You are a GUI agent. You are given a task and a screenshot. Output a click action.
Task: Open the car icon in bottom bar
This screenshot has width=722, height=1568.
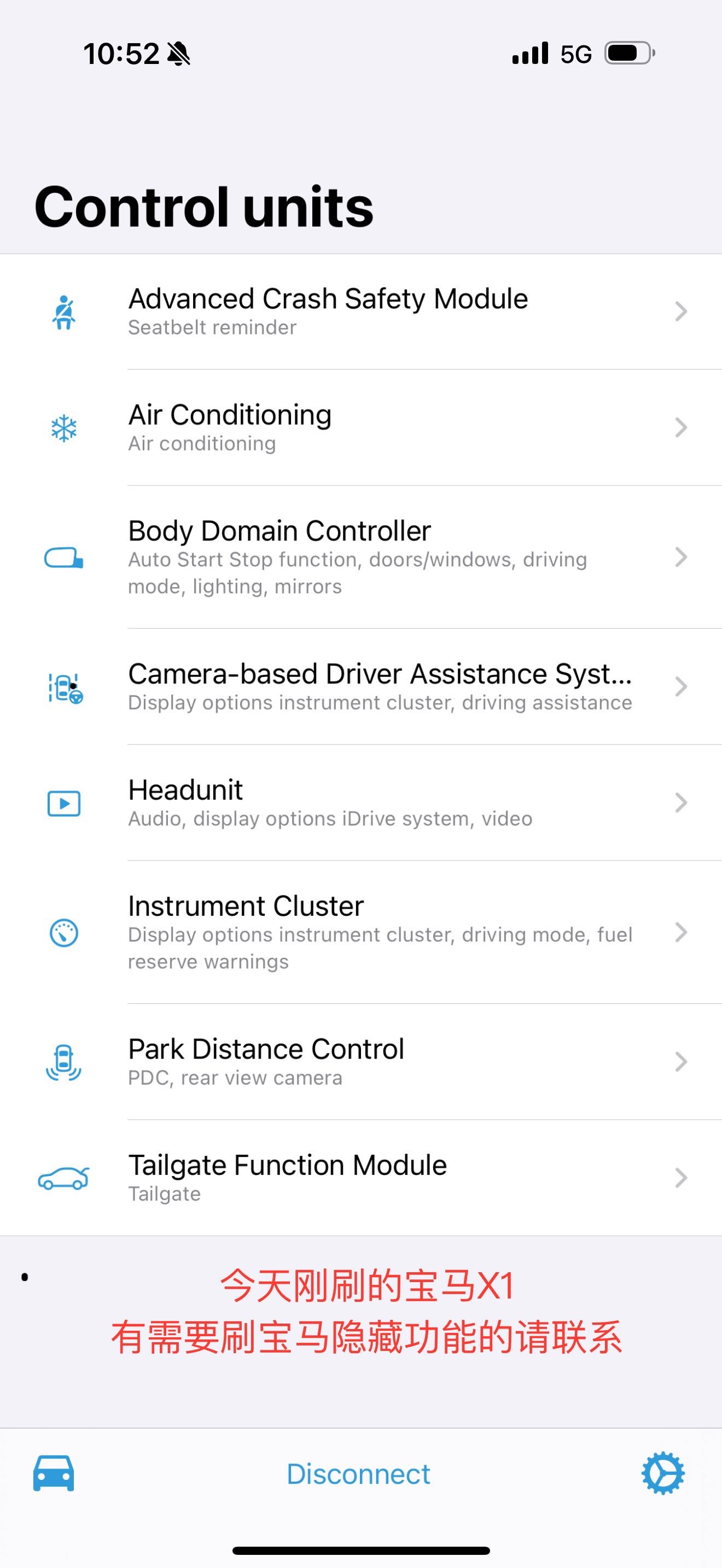click(x=54, y=1473)
